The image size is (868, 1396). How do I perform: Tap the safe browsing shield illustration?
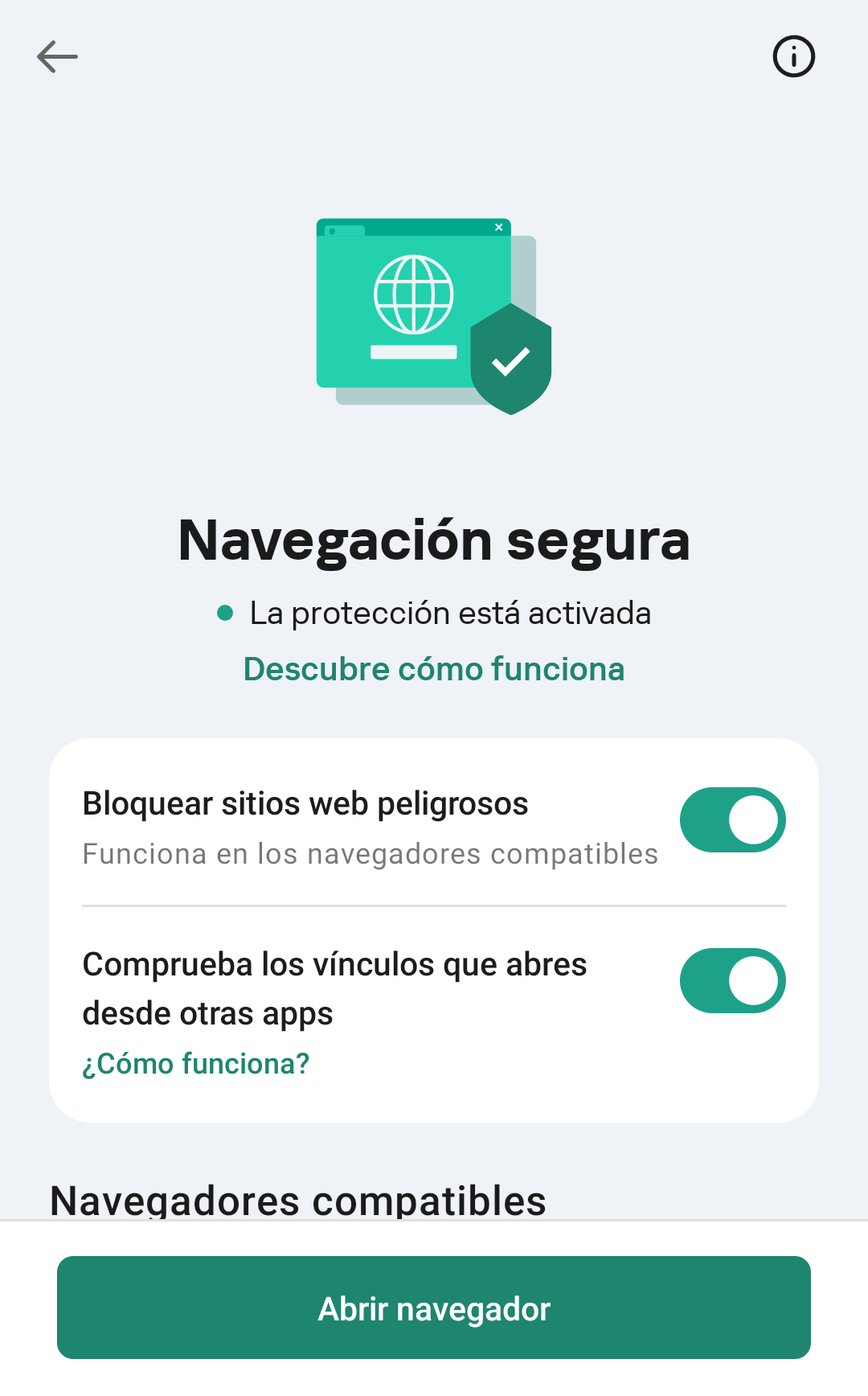pos(510,358)
